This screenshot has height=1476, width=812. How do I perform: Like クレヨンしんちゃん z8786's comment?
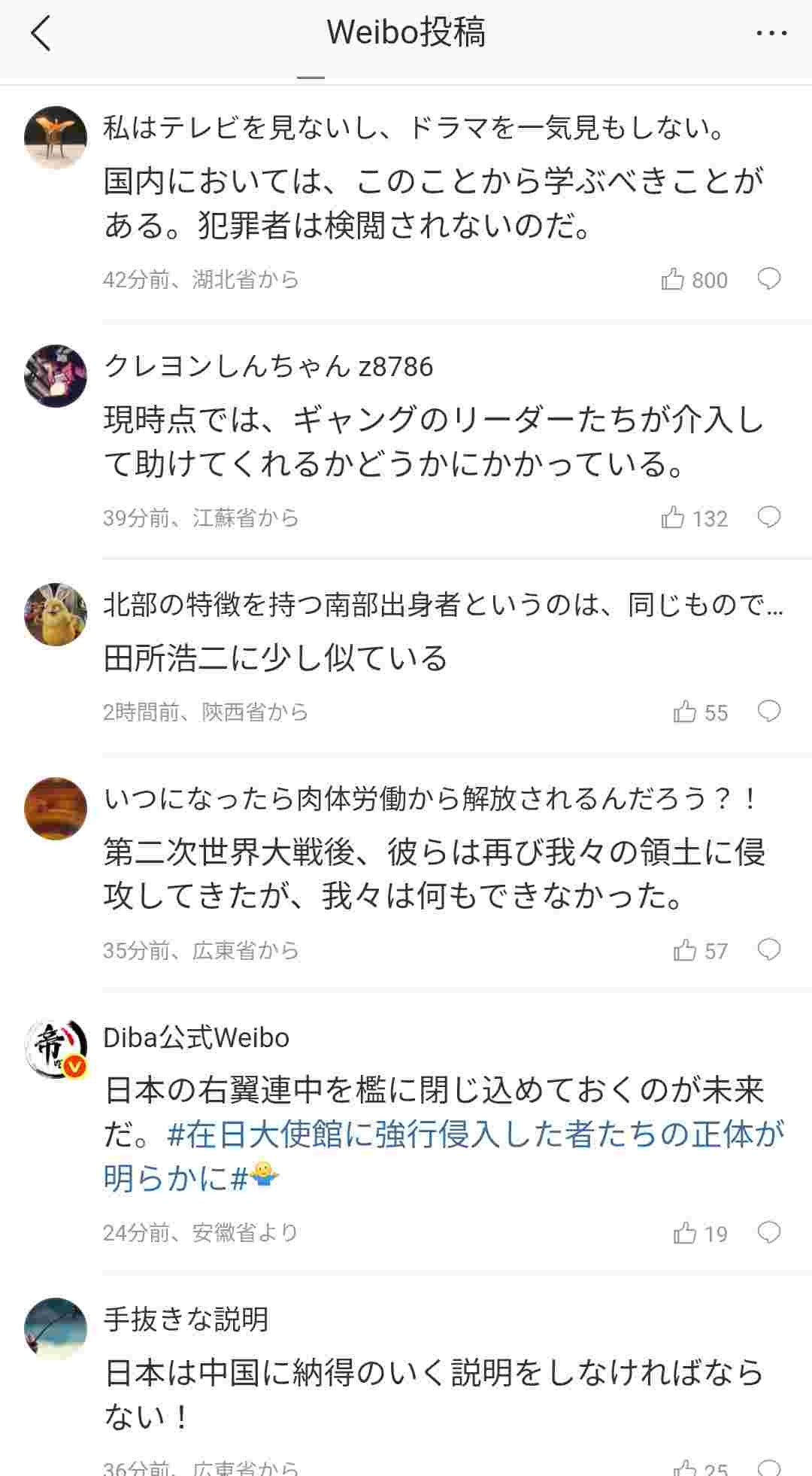coord(673,518)
